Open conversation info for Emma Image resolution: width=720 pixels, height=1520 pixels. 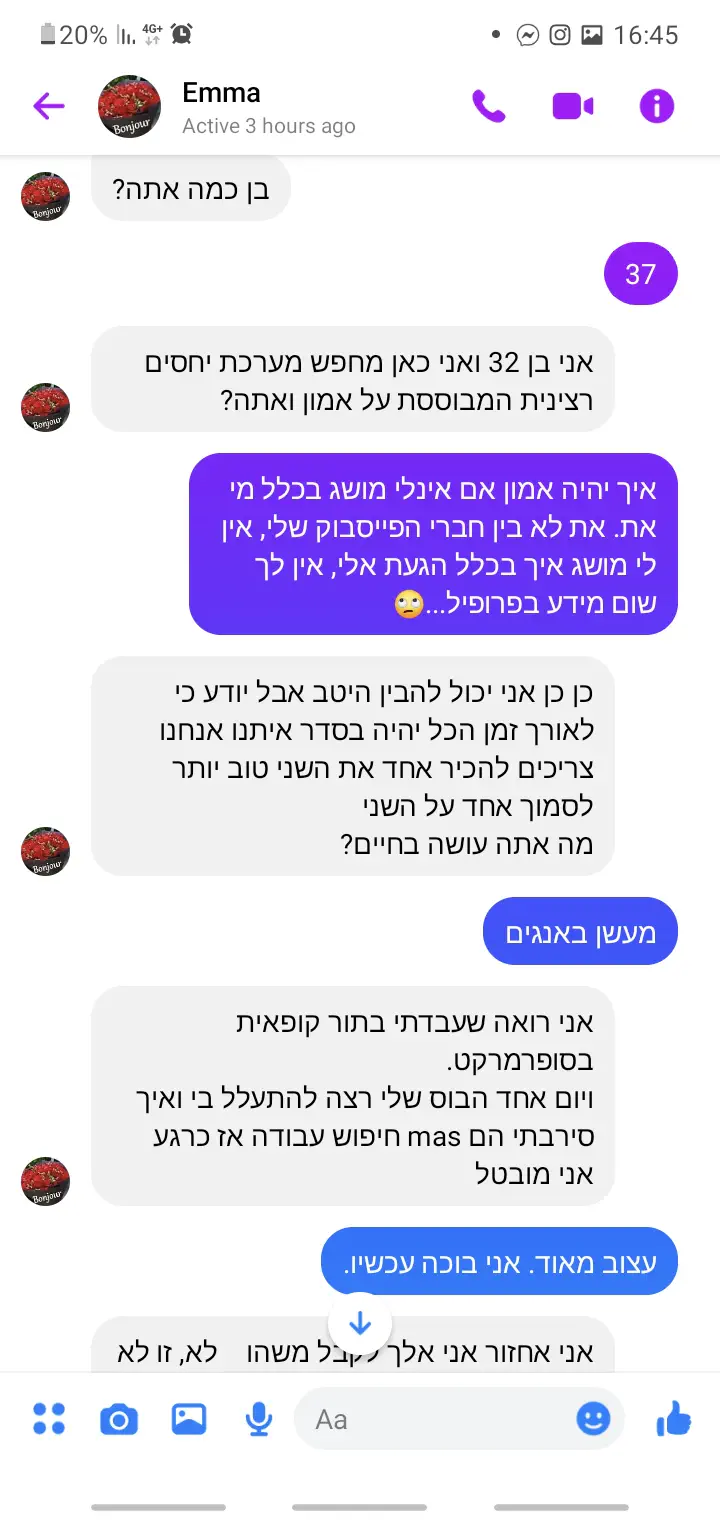[657, 106]
